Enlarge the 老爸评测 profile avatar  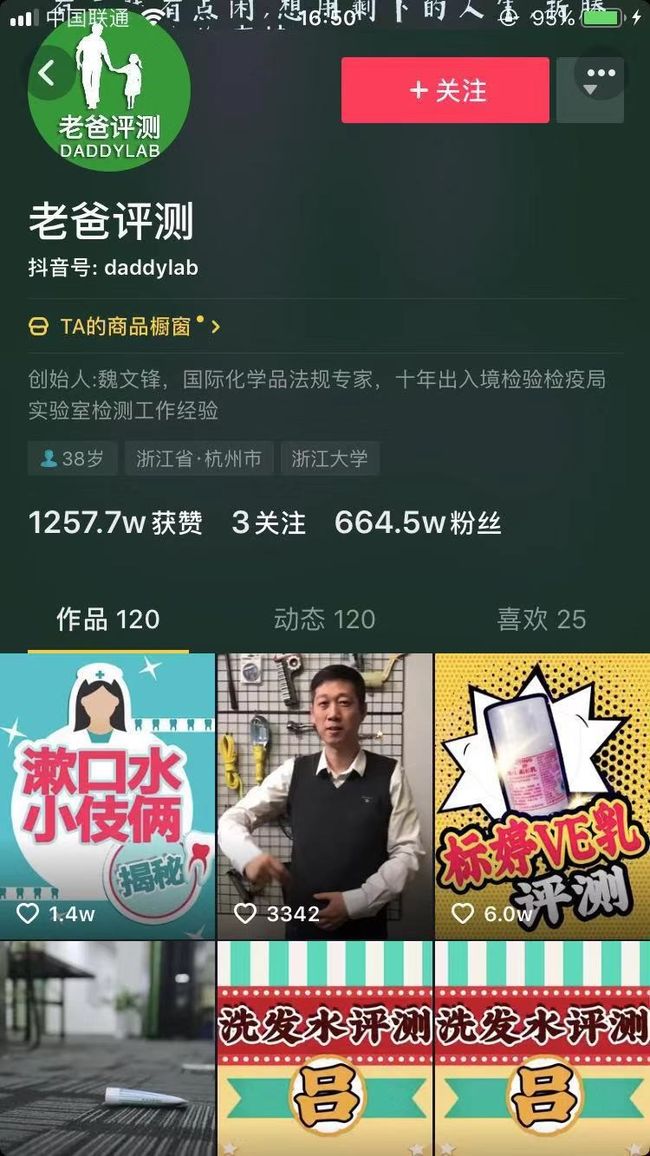pos(109,90)
